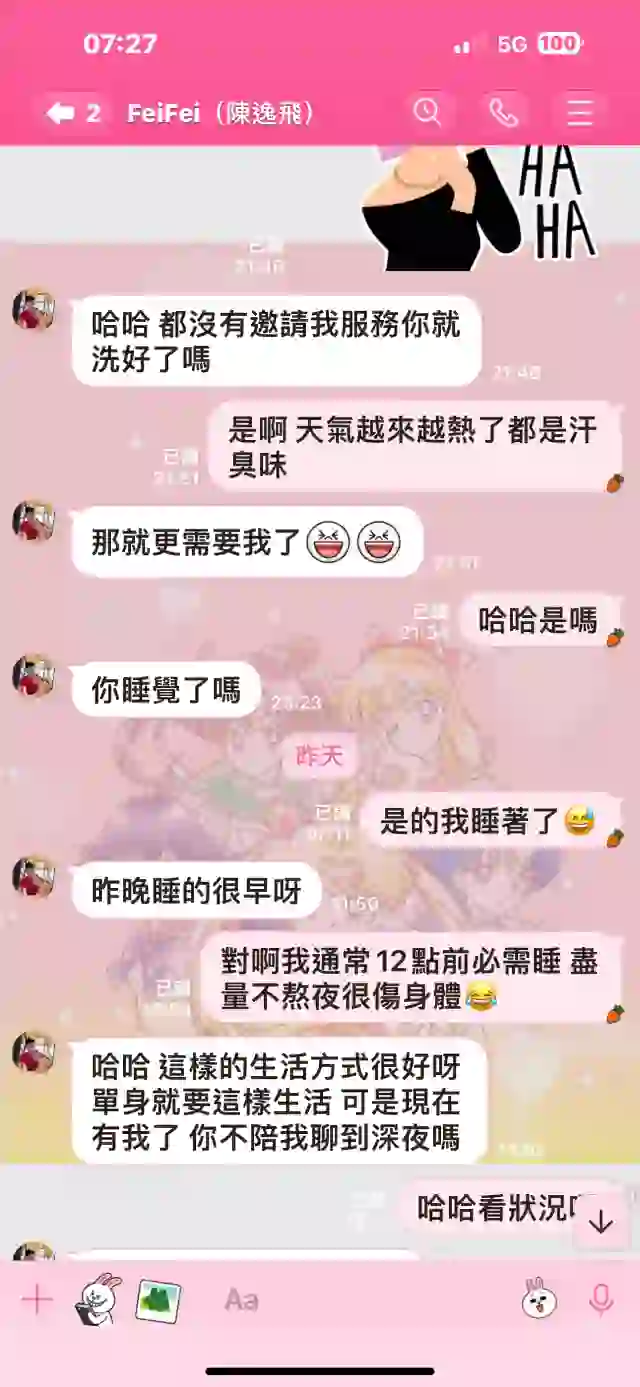Jump to the latest message arrow

[x=600, y=1223]
